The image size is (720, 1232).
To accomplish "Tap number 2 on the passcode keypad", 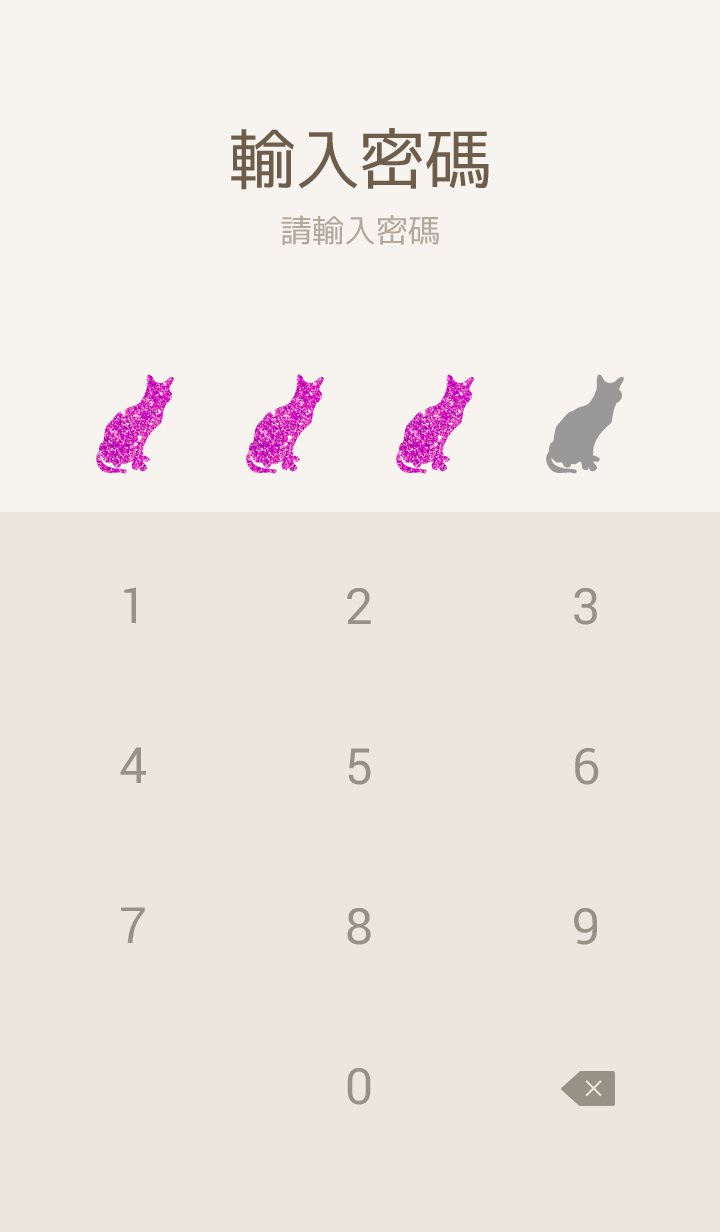I will [x=359, y=607].
